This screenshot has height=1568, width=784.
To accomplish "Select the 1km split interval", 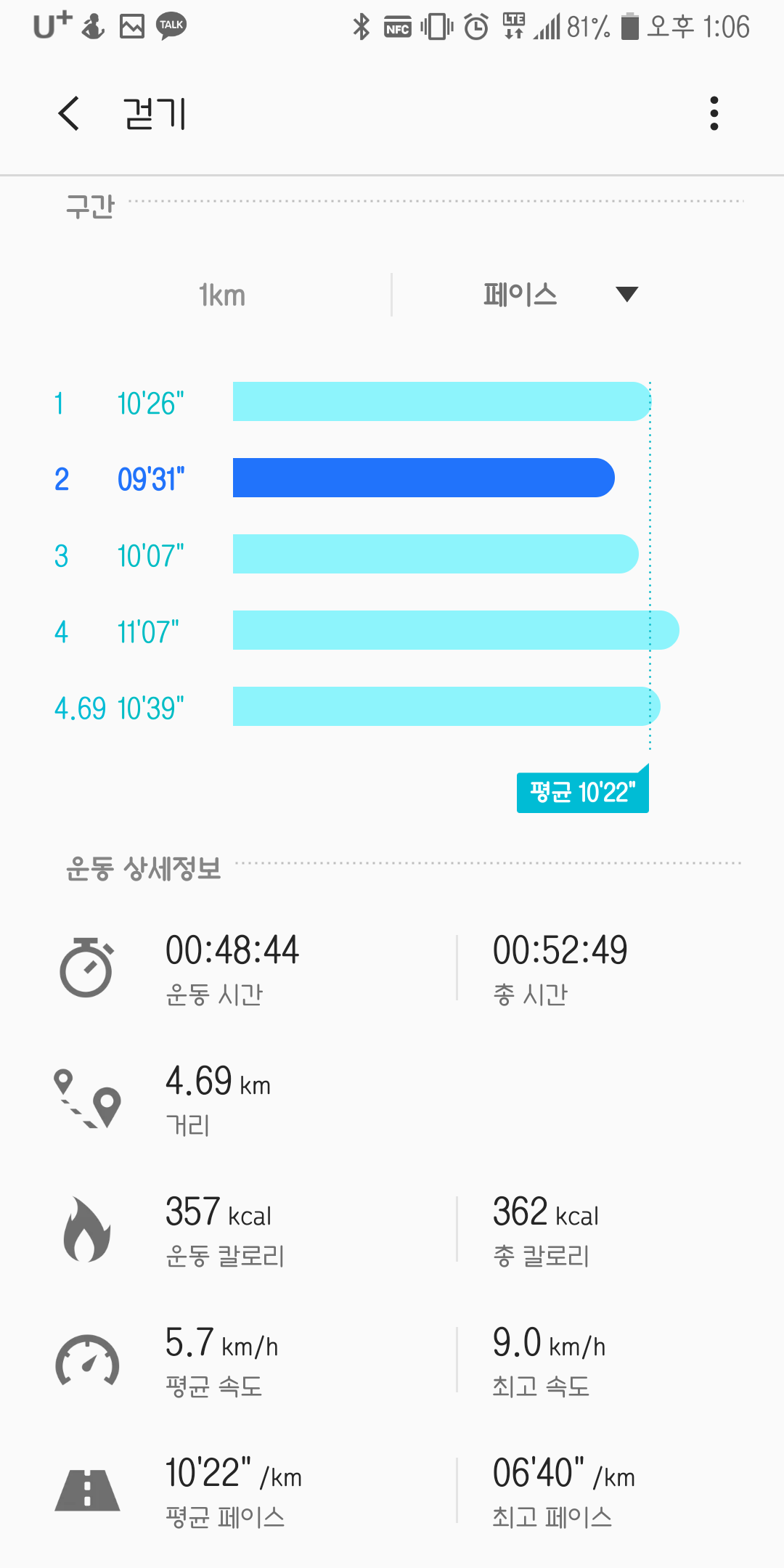I will tap(222, 295).
